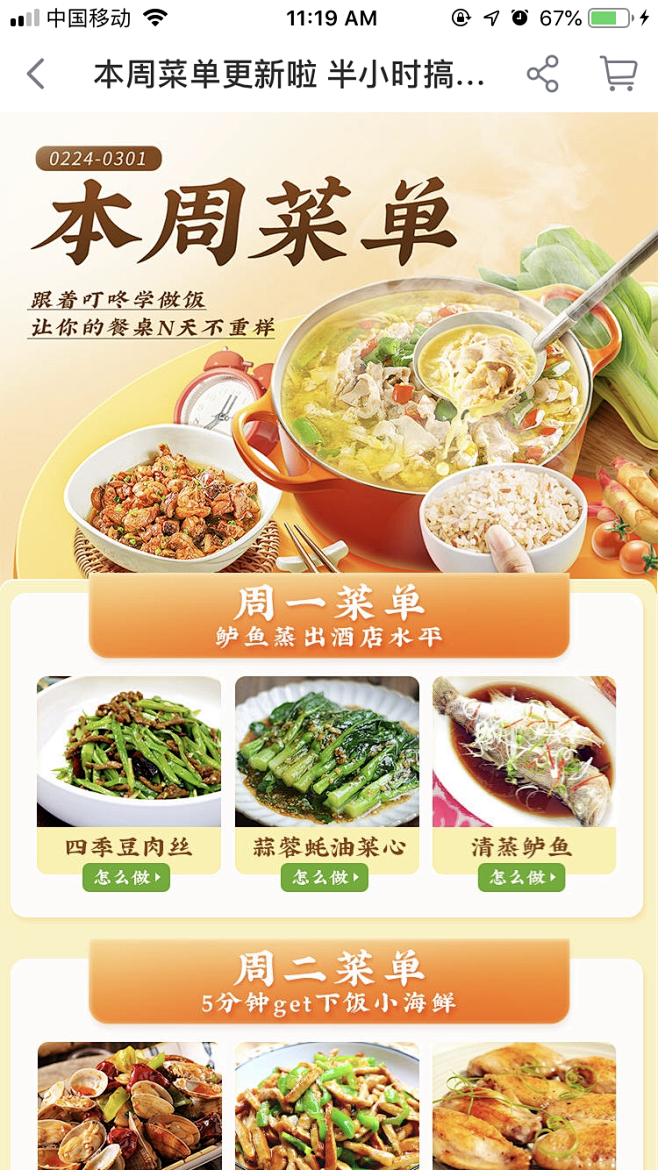Open the 四季豆肉丝 dish photo

[129, 751]
